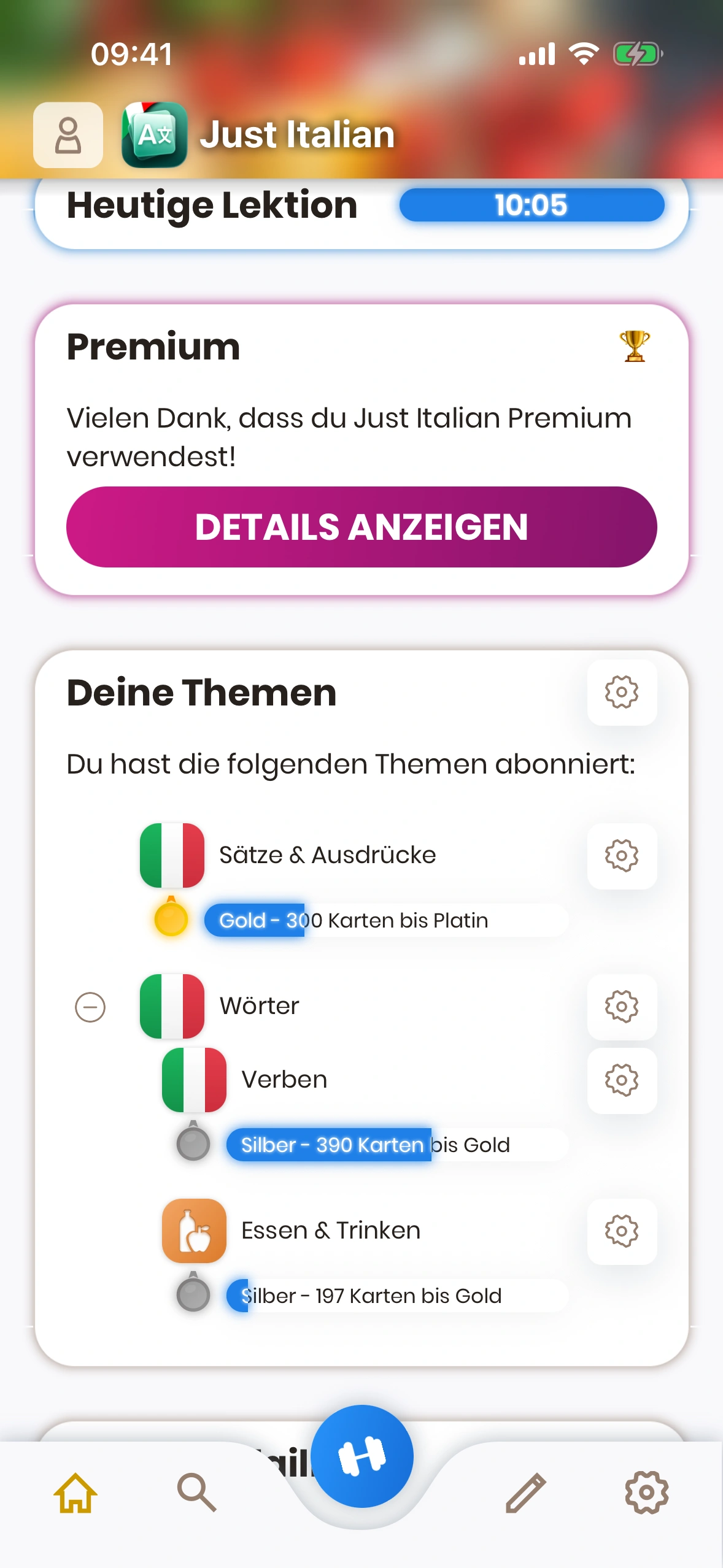Switch to the settings tab
Viewport: 723px width, 1568px height.
(x=646, y=1493)
